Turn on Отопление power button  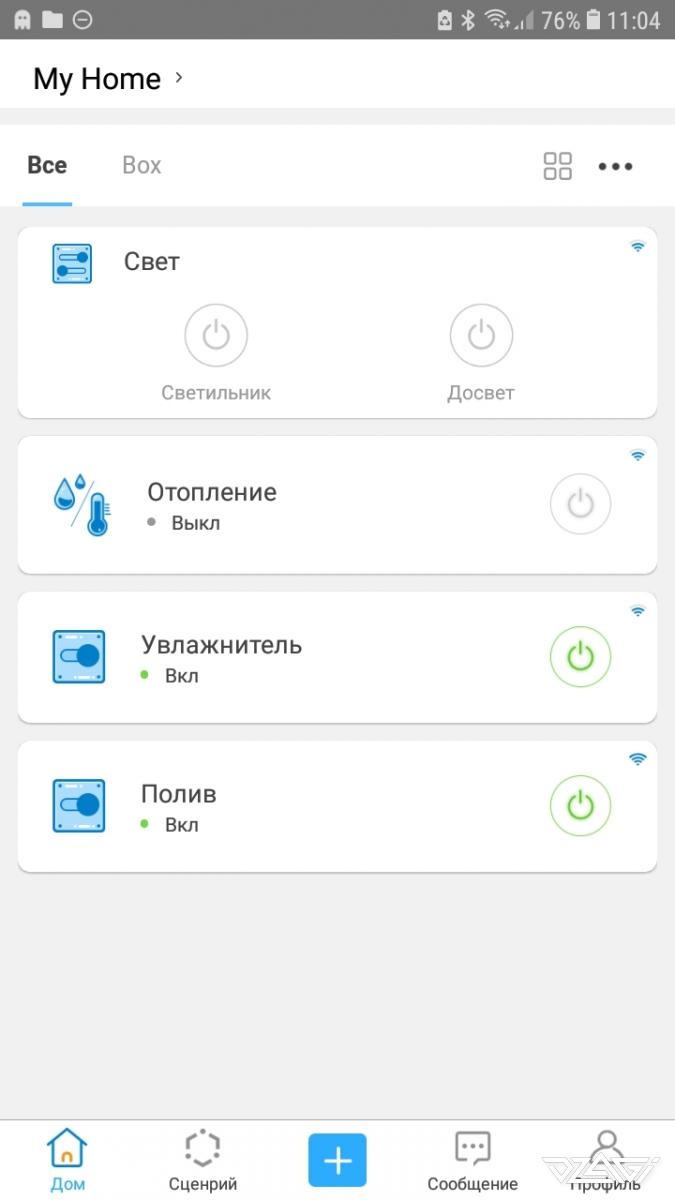580,505
